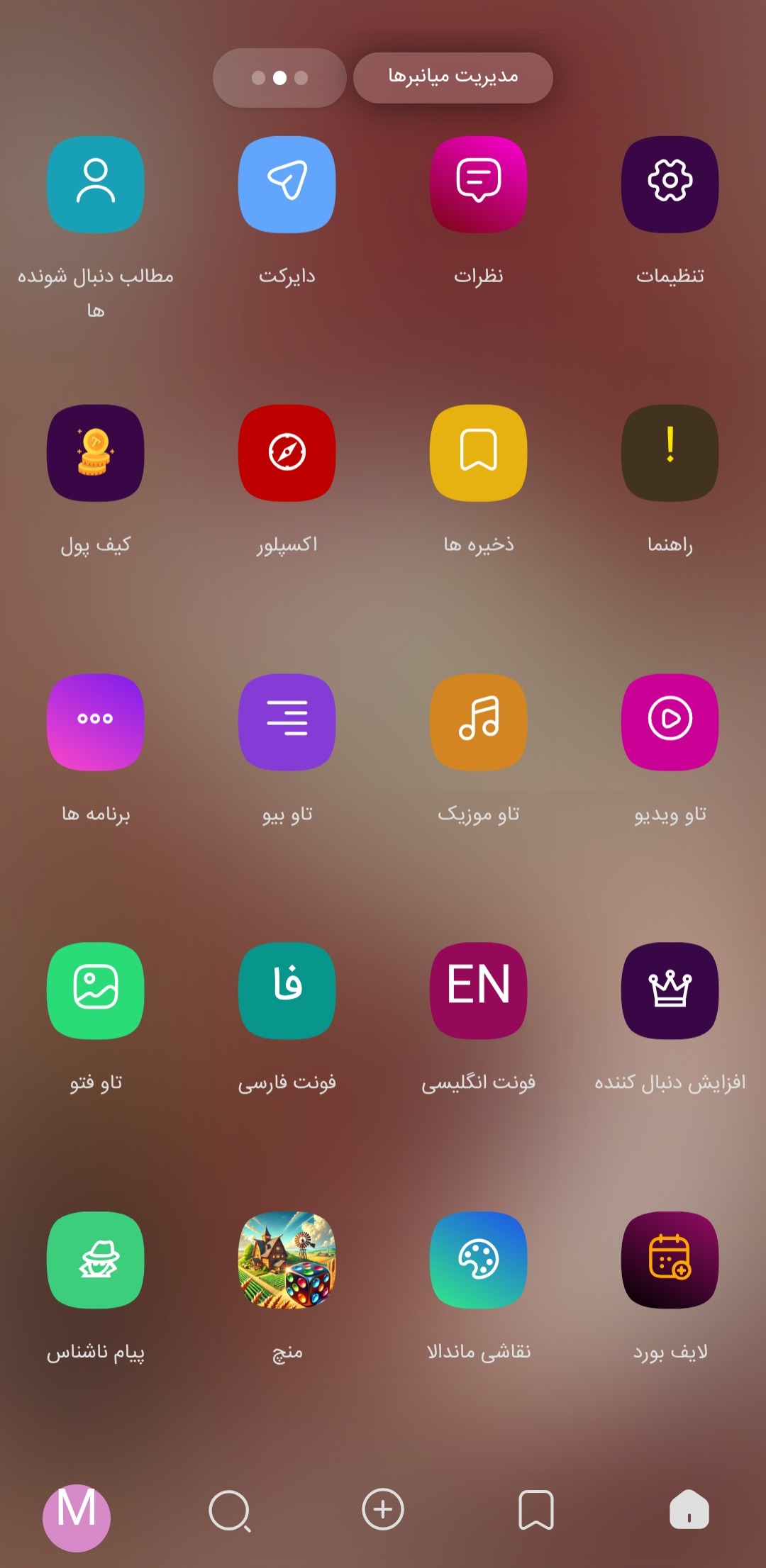766x1568 pixels.
Task: Open ذخیره ها saved items
Action: 478,453
